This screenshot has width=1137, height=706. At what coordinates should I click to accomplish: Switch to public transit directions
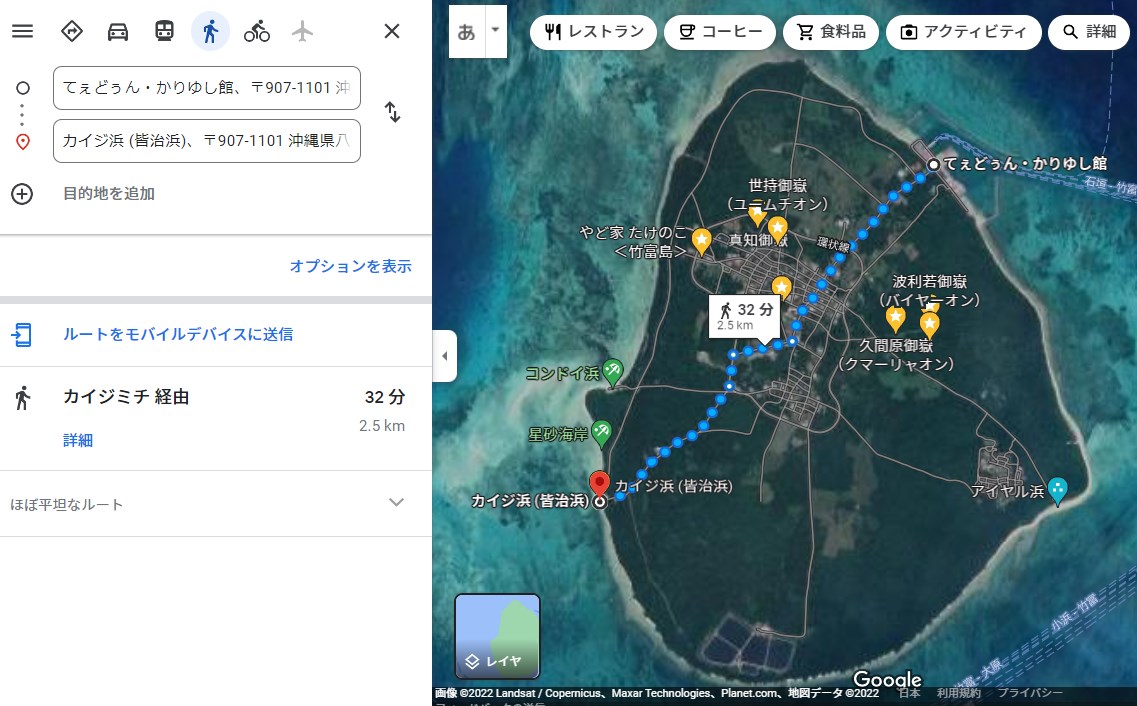(164, 31)
